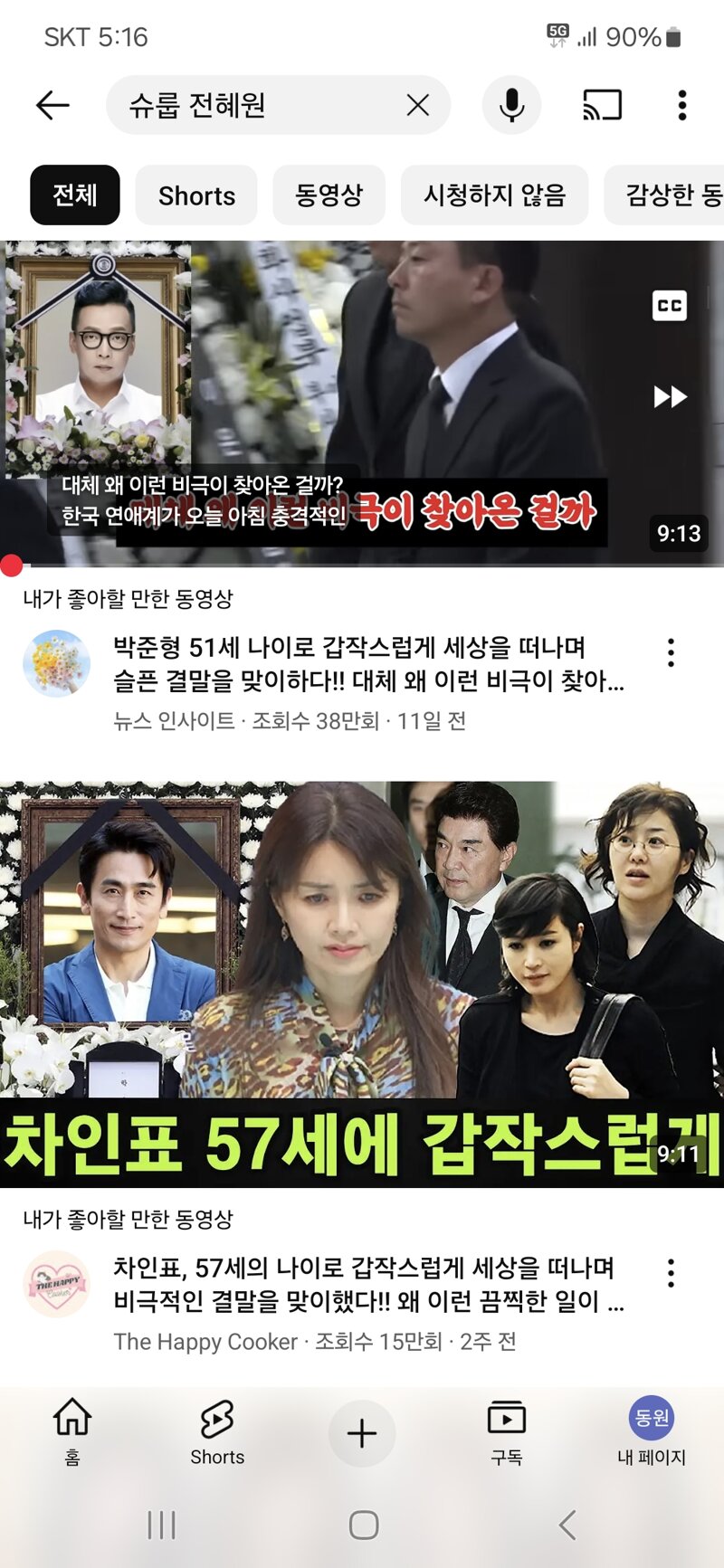
Task: Open the 뉴스 인사이트 channel avatar
Action: pos(56,663)
